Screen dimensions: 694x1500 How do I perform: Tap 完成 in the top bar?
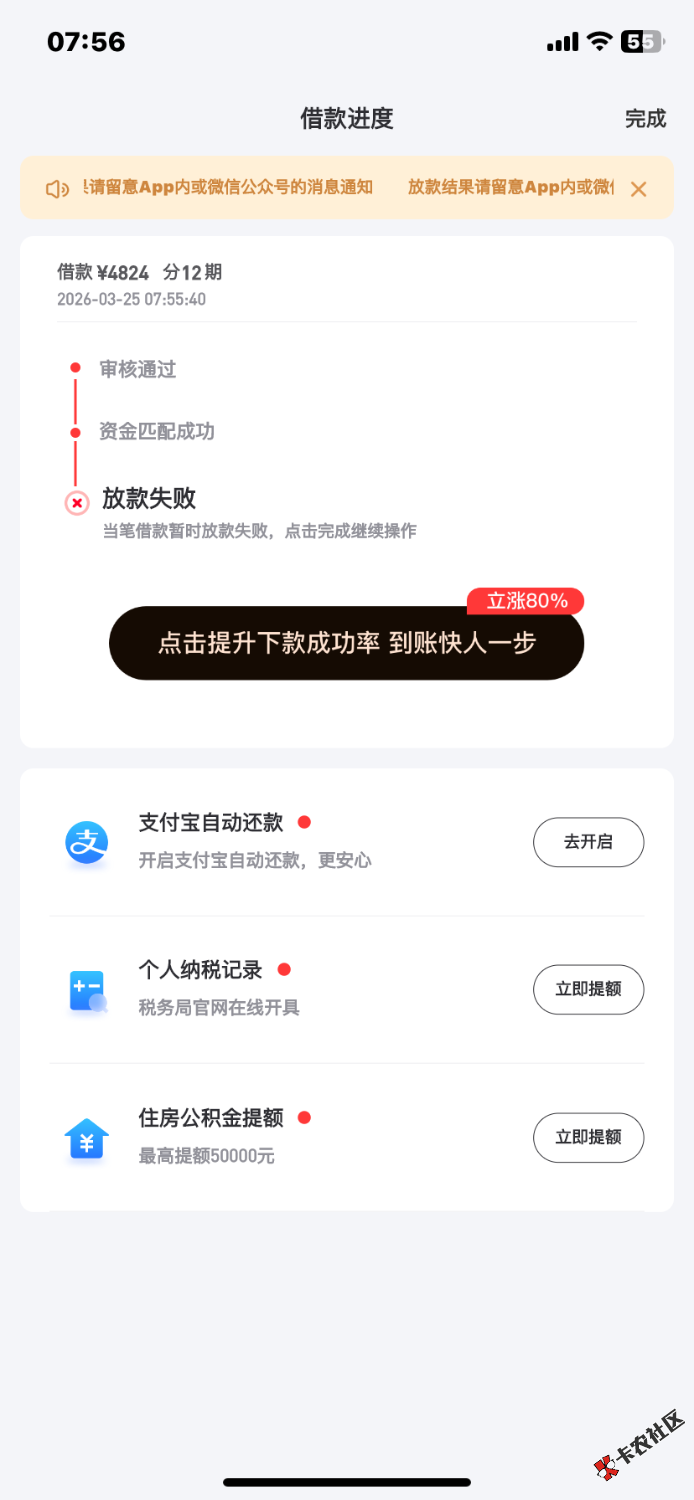(x=645, y=119)
